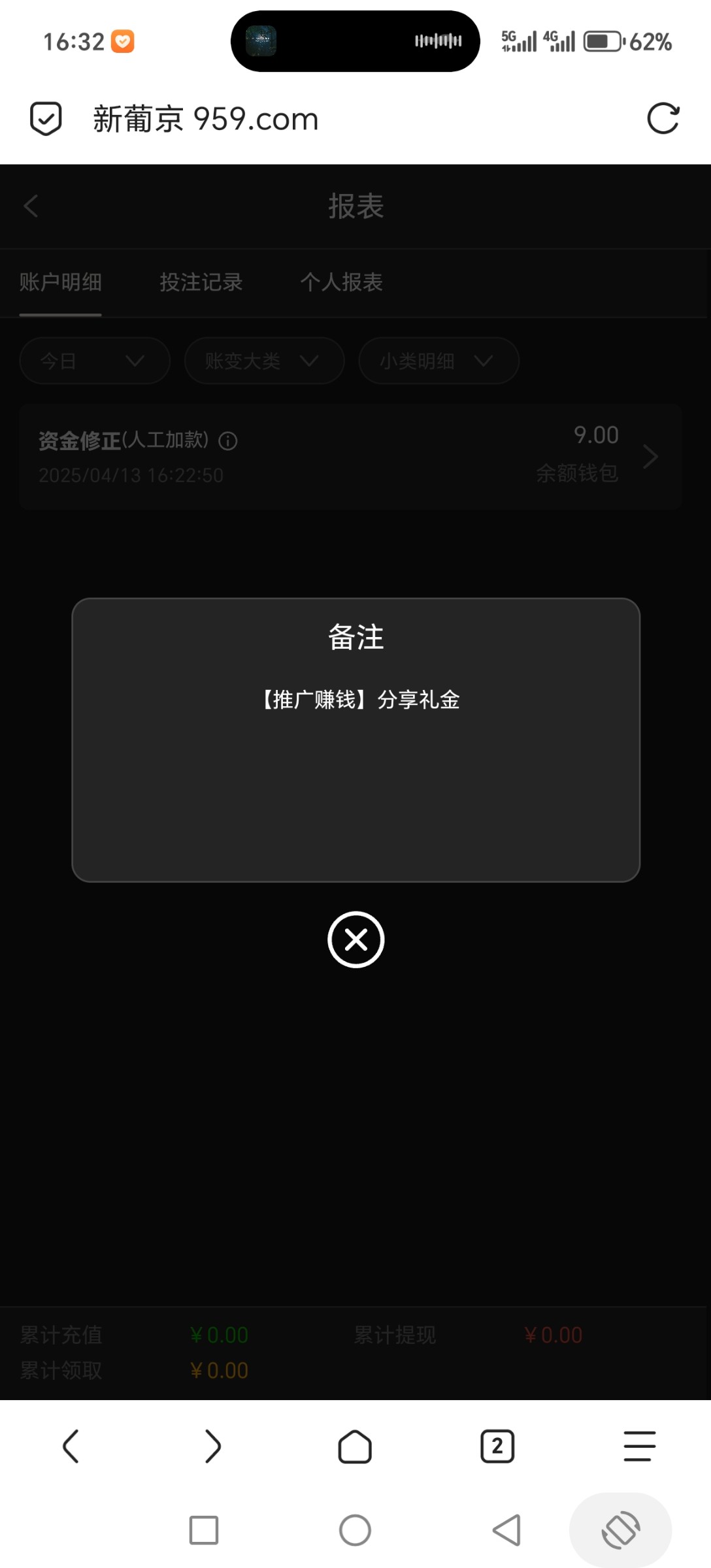Close the 备注 dialog
Screen dimensions: 711x1568
355,939
